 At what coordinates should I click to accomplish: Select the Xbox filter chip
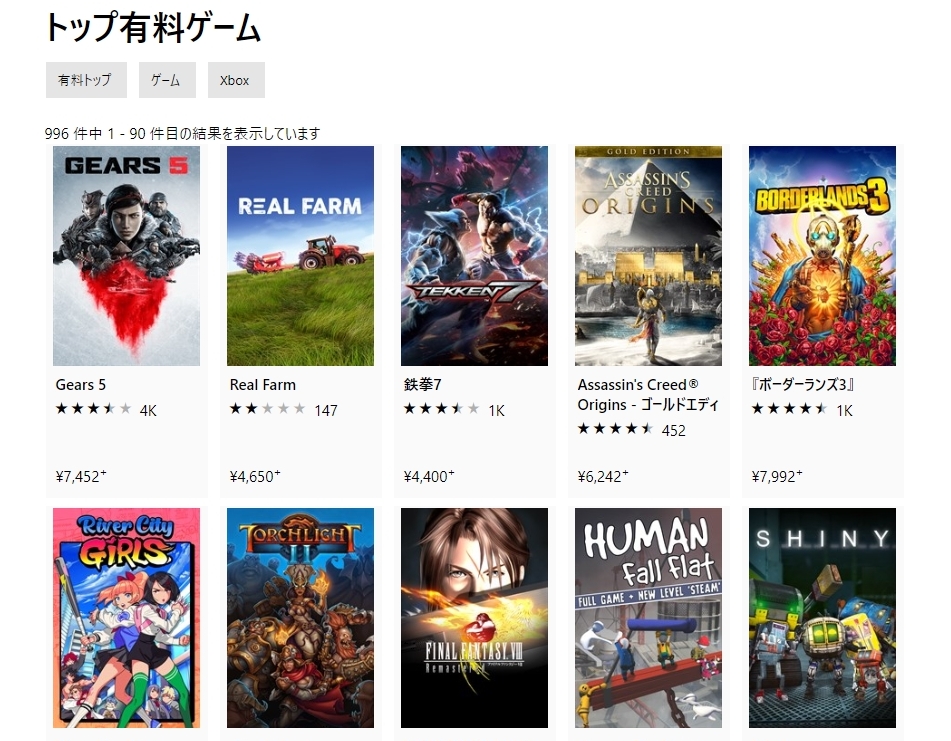click(236, 80)
